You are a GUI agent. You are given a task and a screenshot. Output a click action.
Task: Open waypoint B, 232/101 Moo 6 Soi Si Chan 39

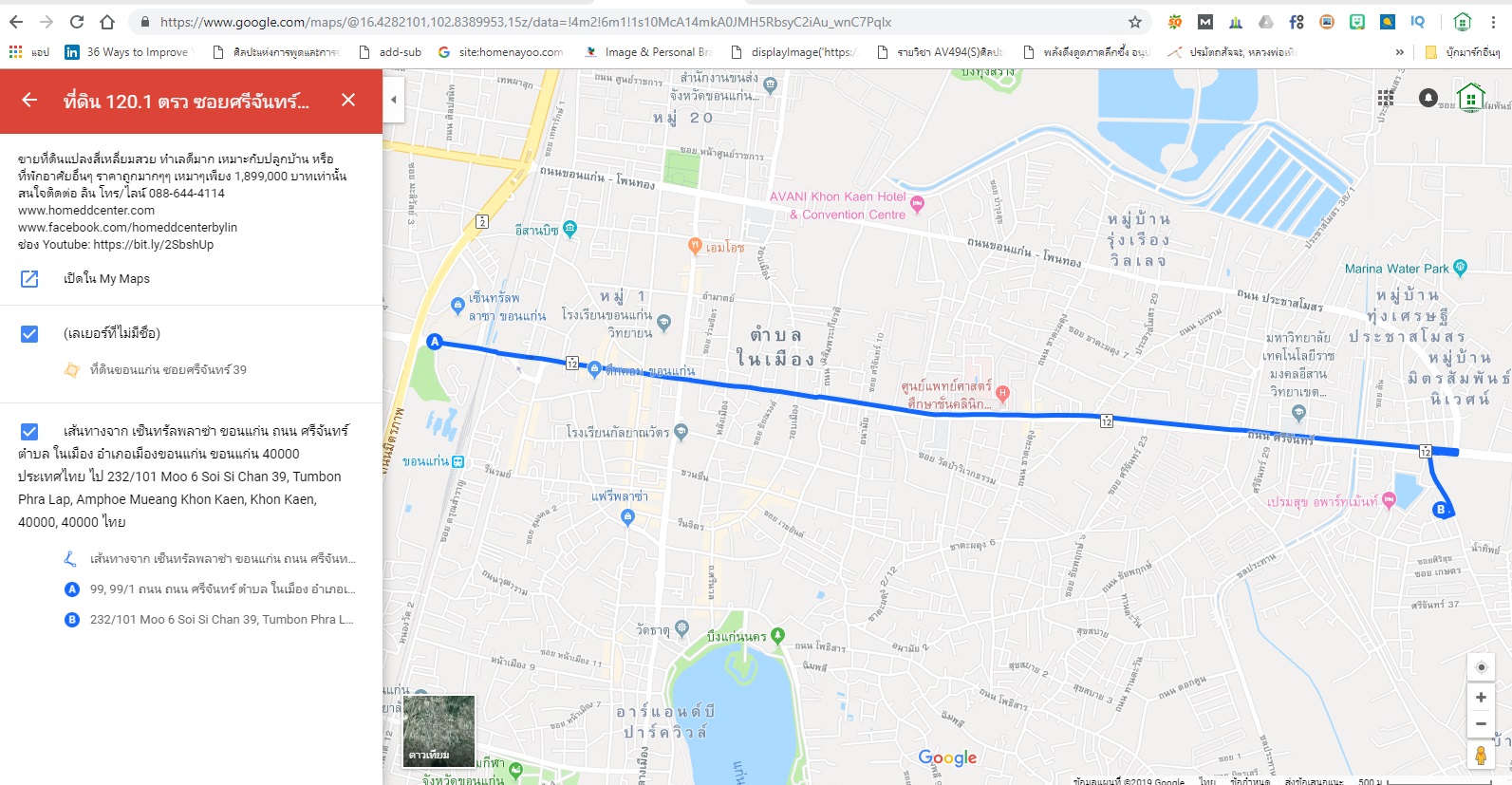(221, 619)
